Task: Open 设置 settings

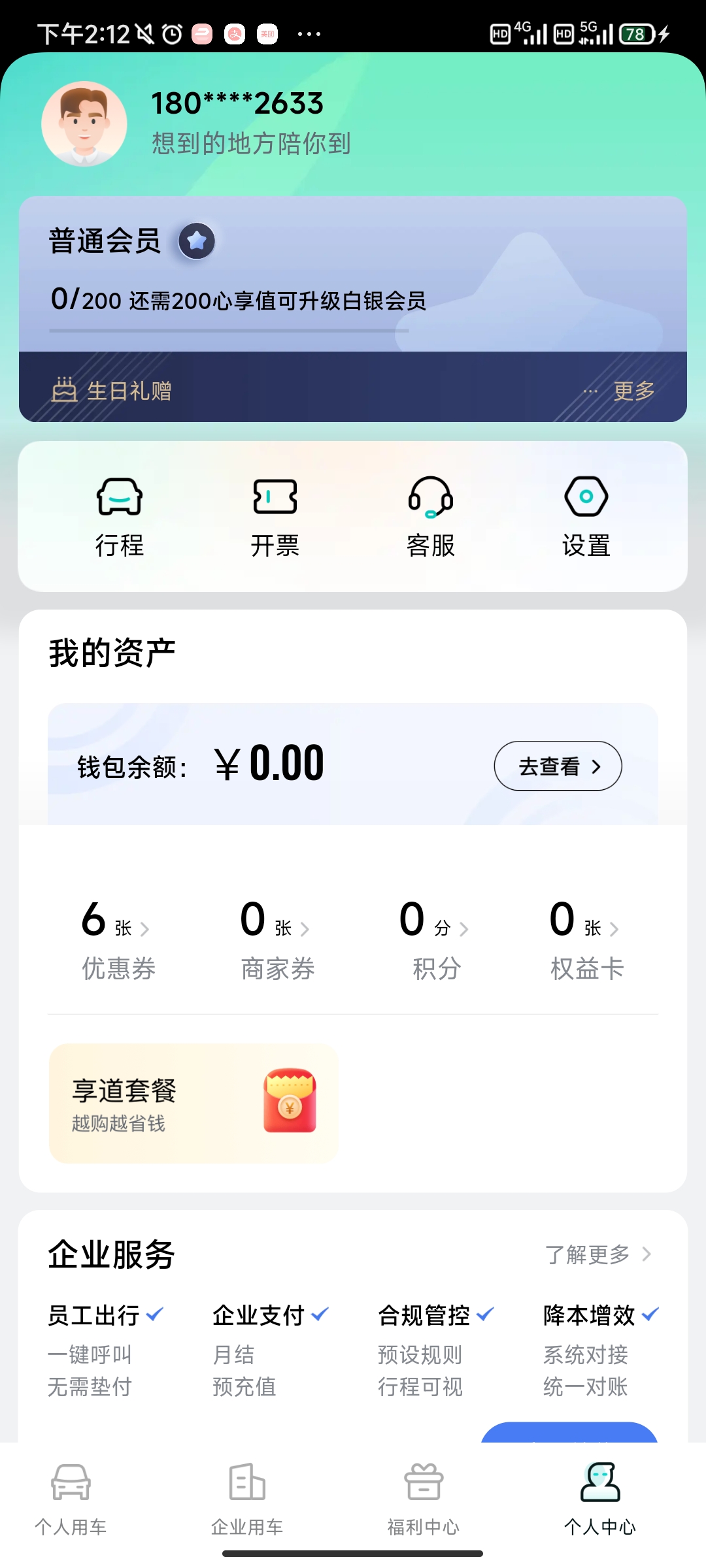Action: (x=586, y=516)
